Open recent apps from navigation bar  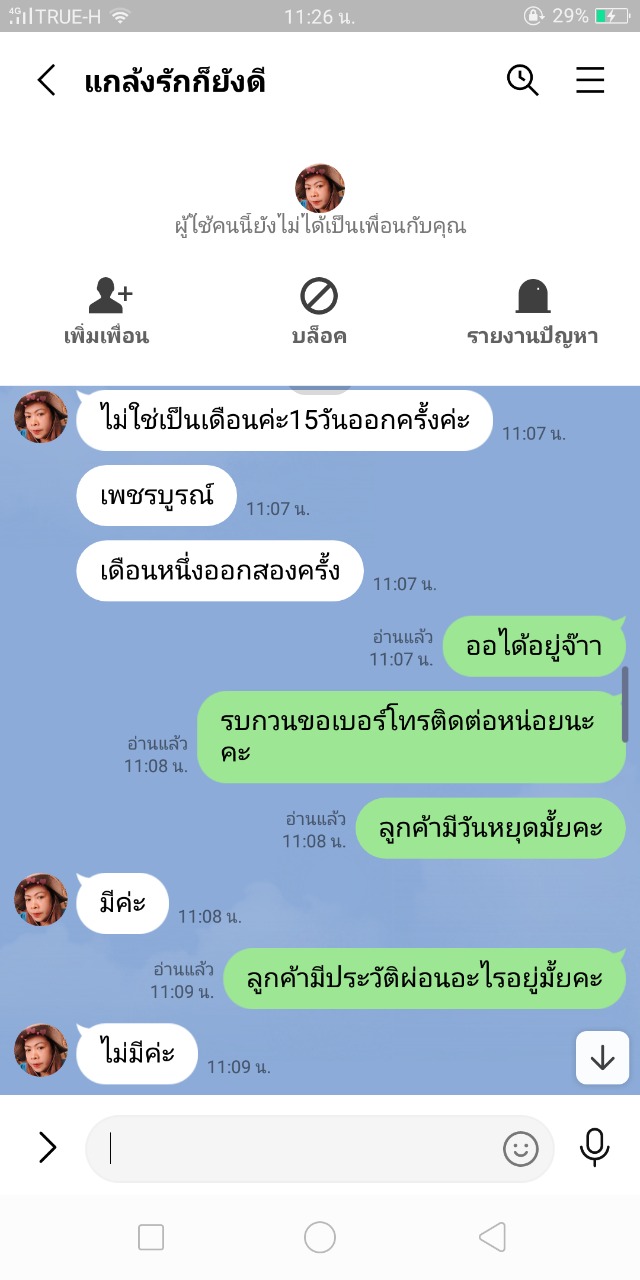(x=151, y=1238)
